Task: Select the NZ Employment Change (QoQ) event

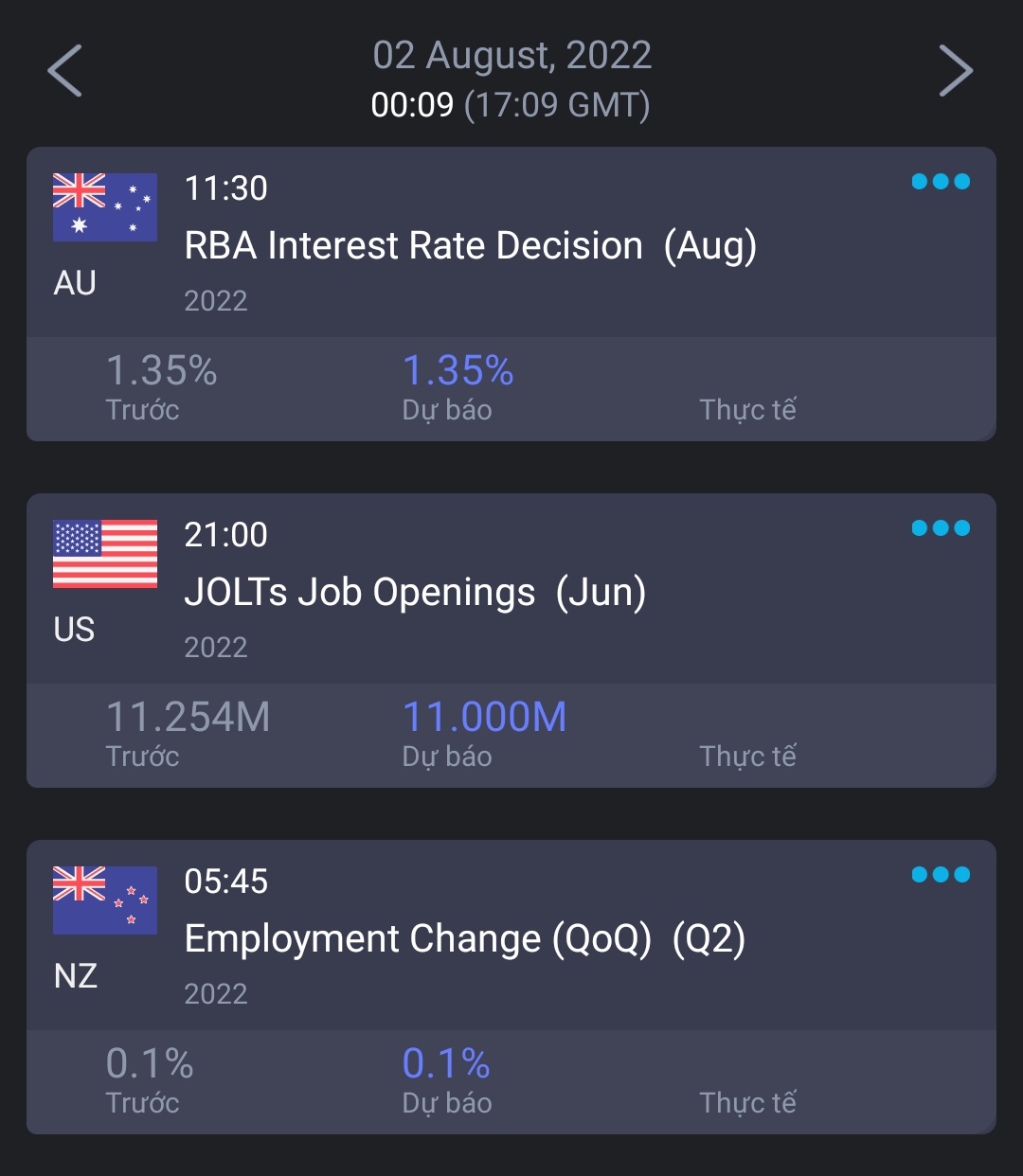Action: tap(464, 939)
